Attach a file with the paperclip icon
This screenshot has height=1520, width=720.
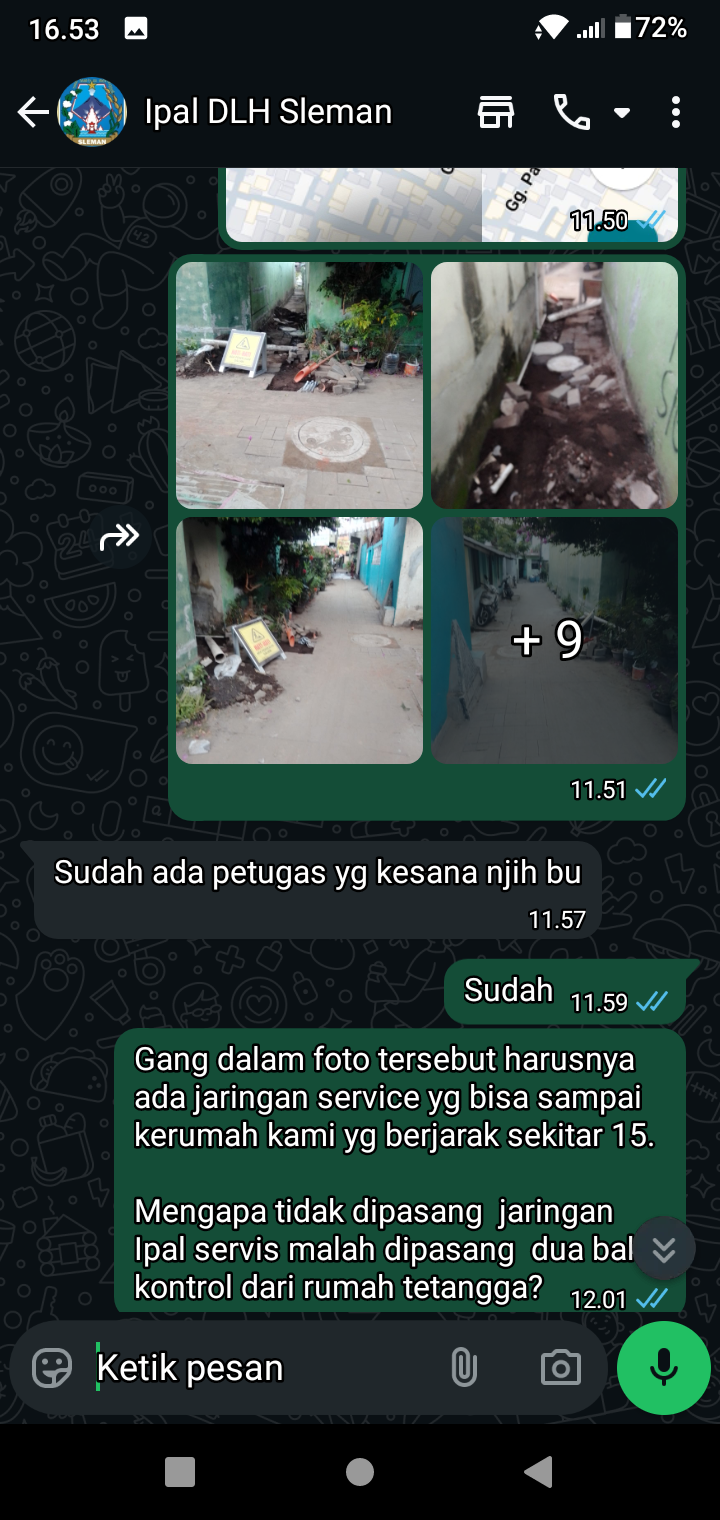tap(464, 1367)
